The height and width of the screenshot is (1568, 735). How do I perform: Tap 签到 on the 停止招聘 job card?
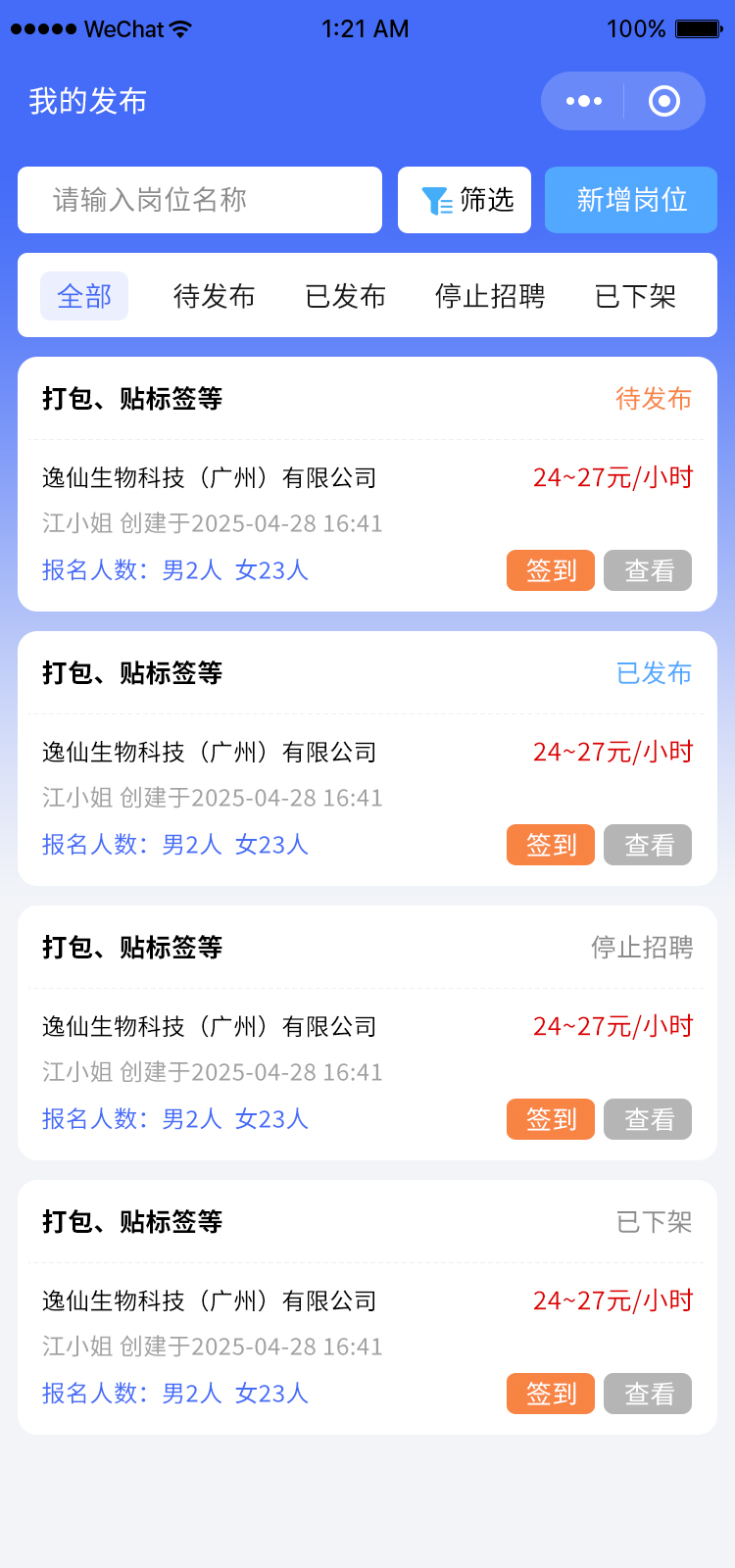point(551,1119)
